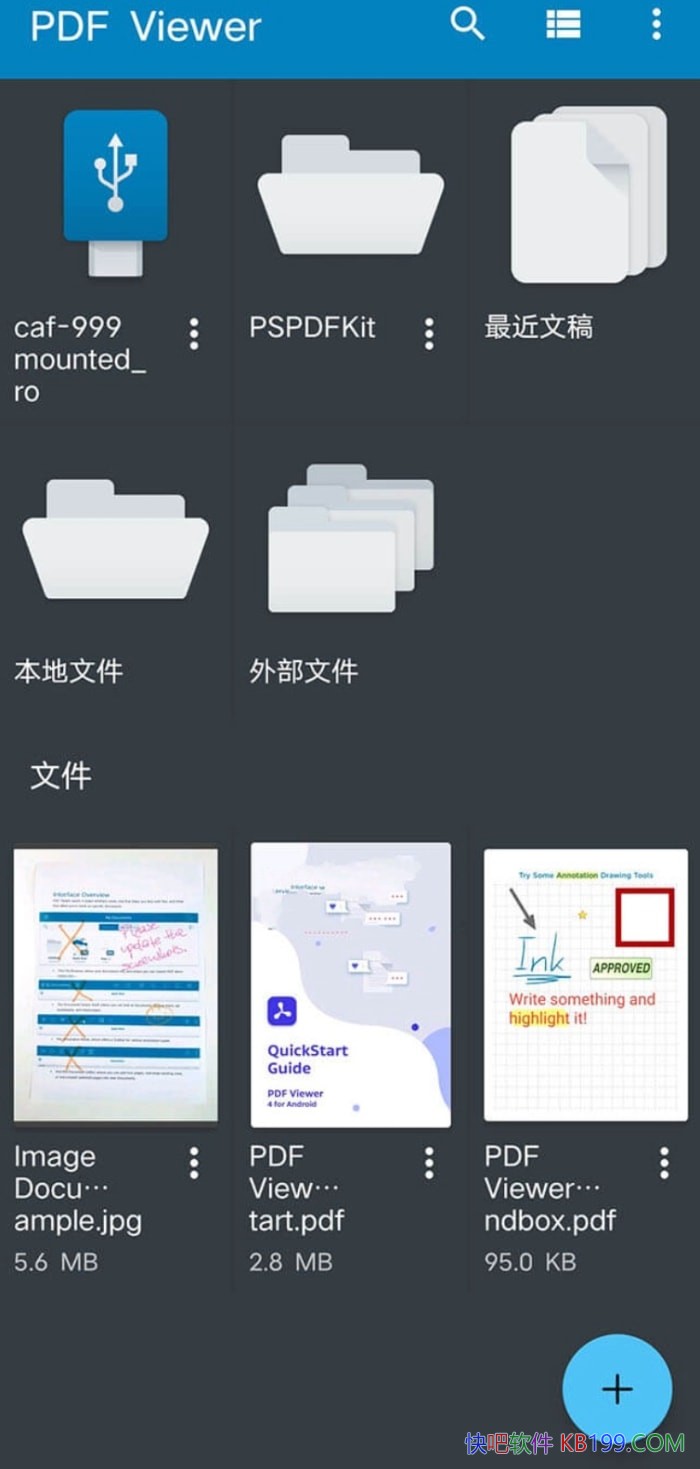The width and height of the screenshot is (700, 1469).
Task: Show options for the 5.6 MB image file
Action: (194, 1163)
